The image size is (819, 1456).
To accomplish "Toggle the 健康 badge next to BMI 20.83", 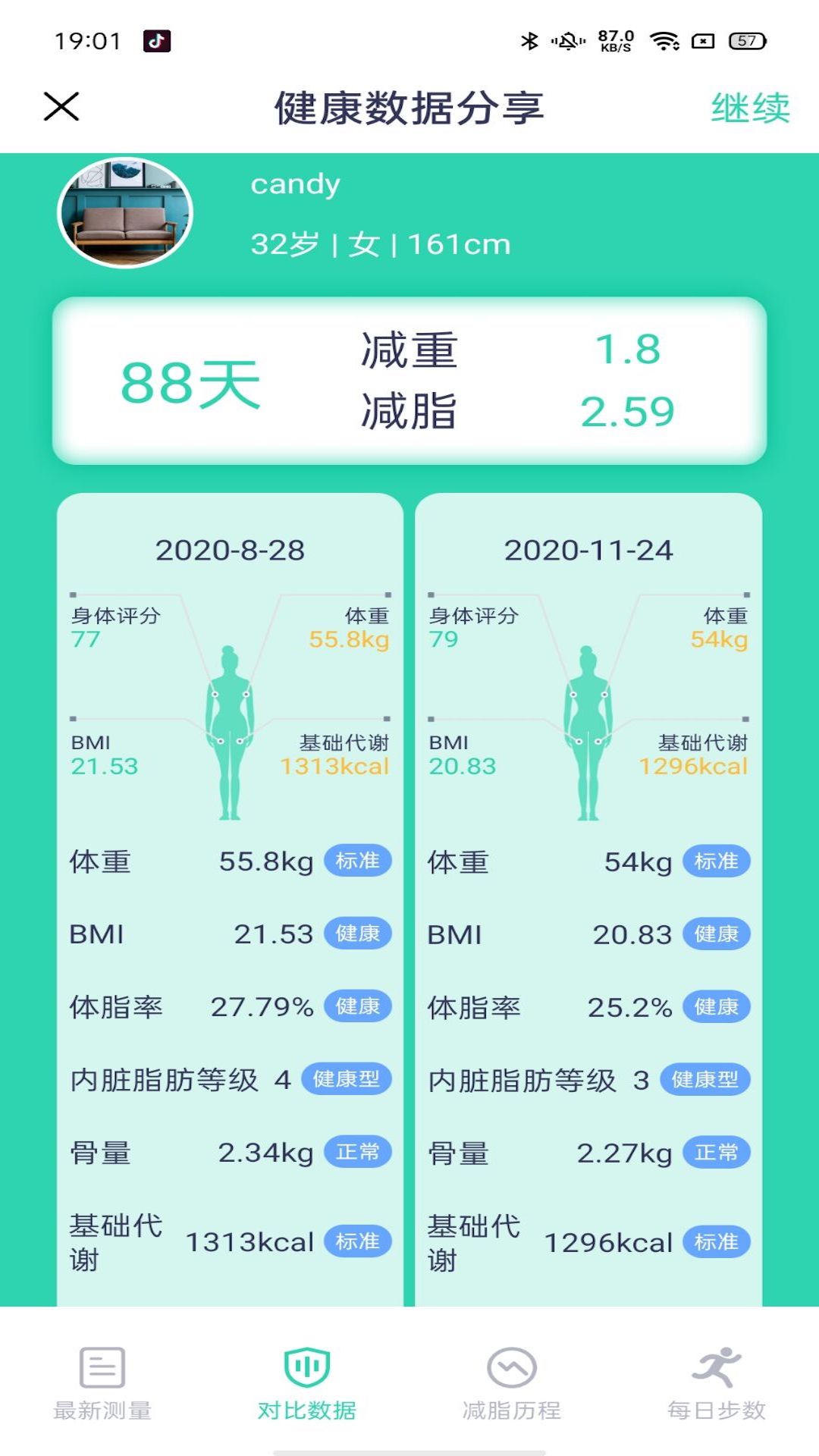I will [x=716, y=934].
